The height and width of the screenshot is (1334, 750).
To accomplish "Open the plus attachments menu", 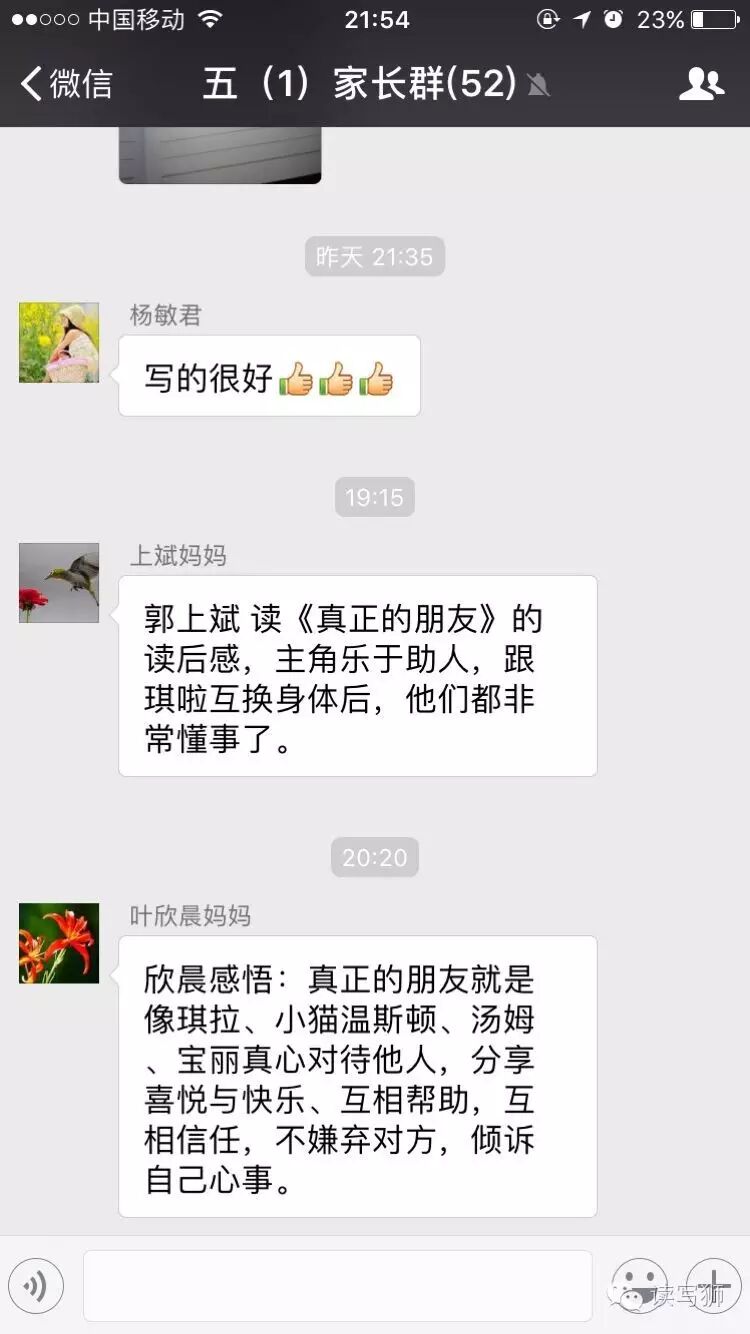I will click(x=714, y=1285).
